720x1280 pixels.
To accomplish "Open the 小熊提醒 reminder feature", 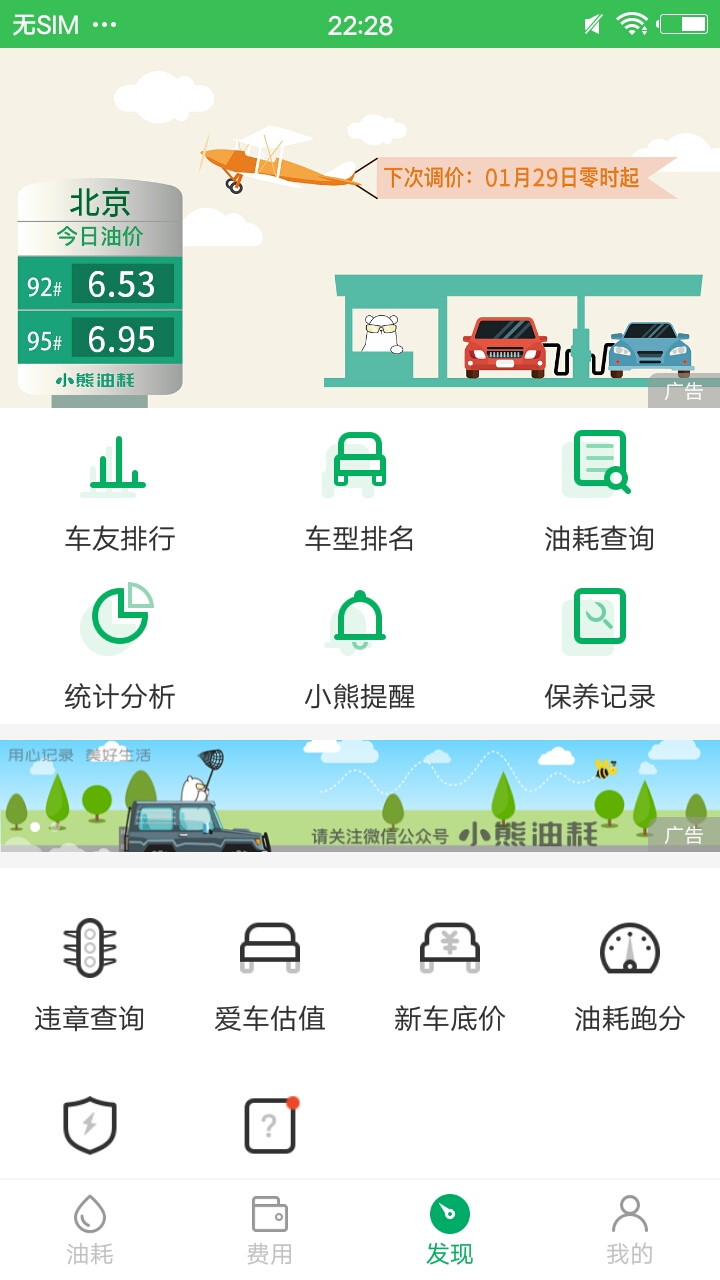I will coord(359,642).
